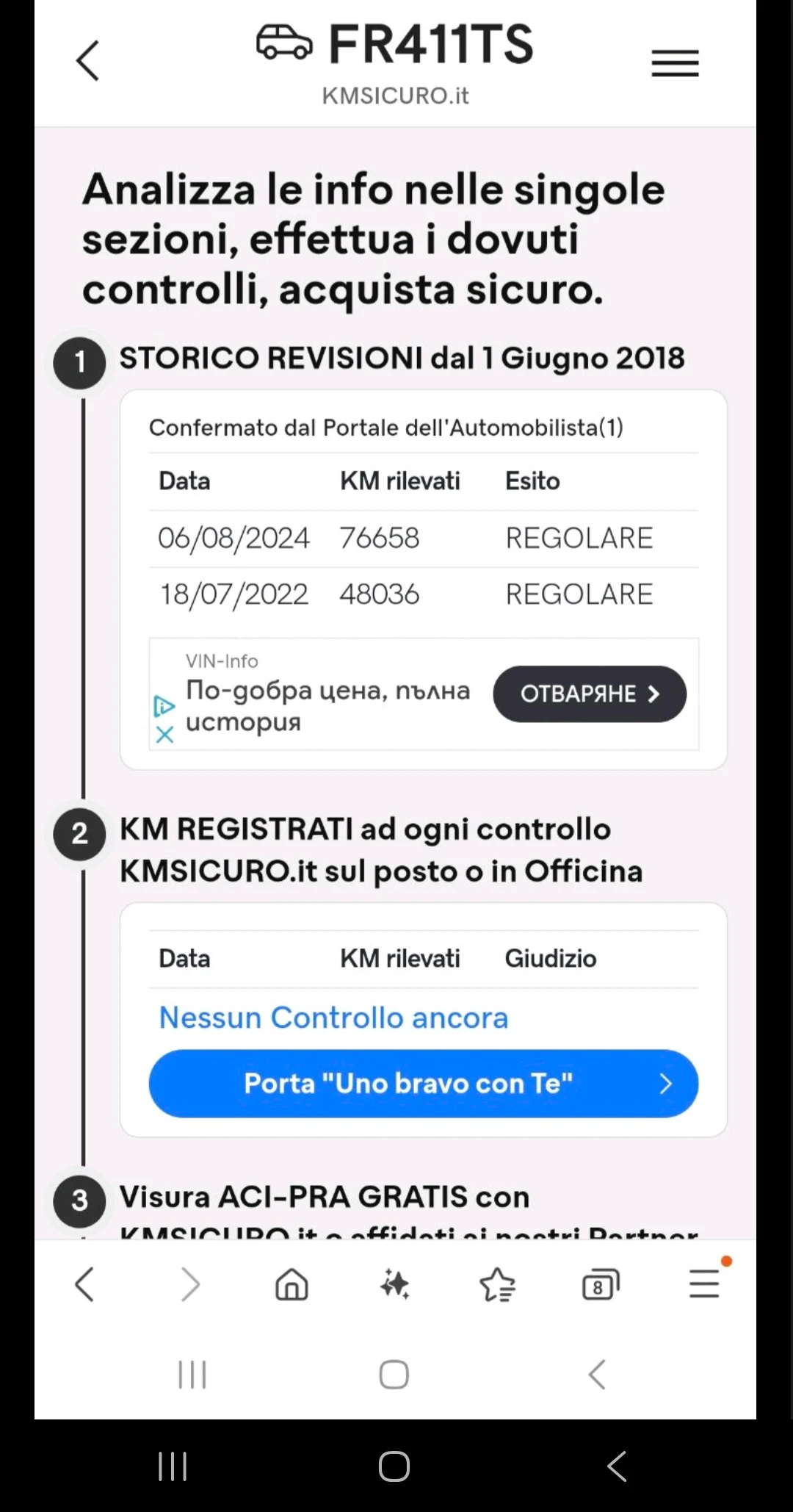Open system recent apps
793x1512 pixels.
173,1466
